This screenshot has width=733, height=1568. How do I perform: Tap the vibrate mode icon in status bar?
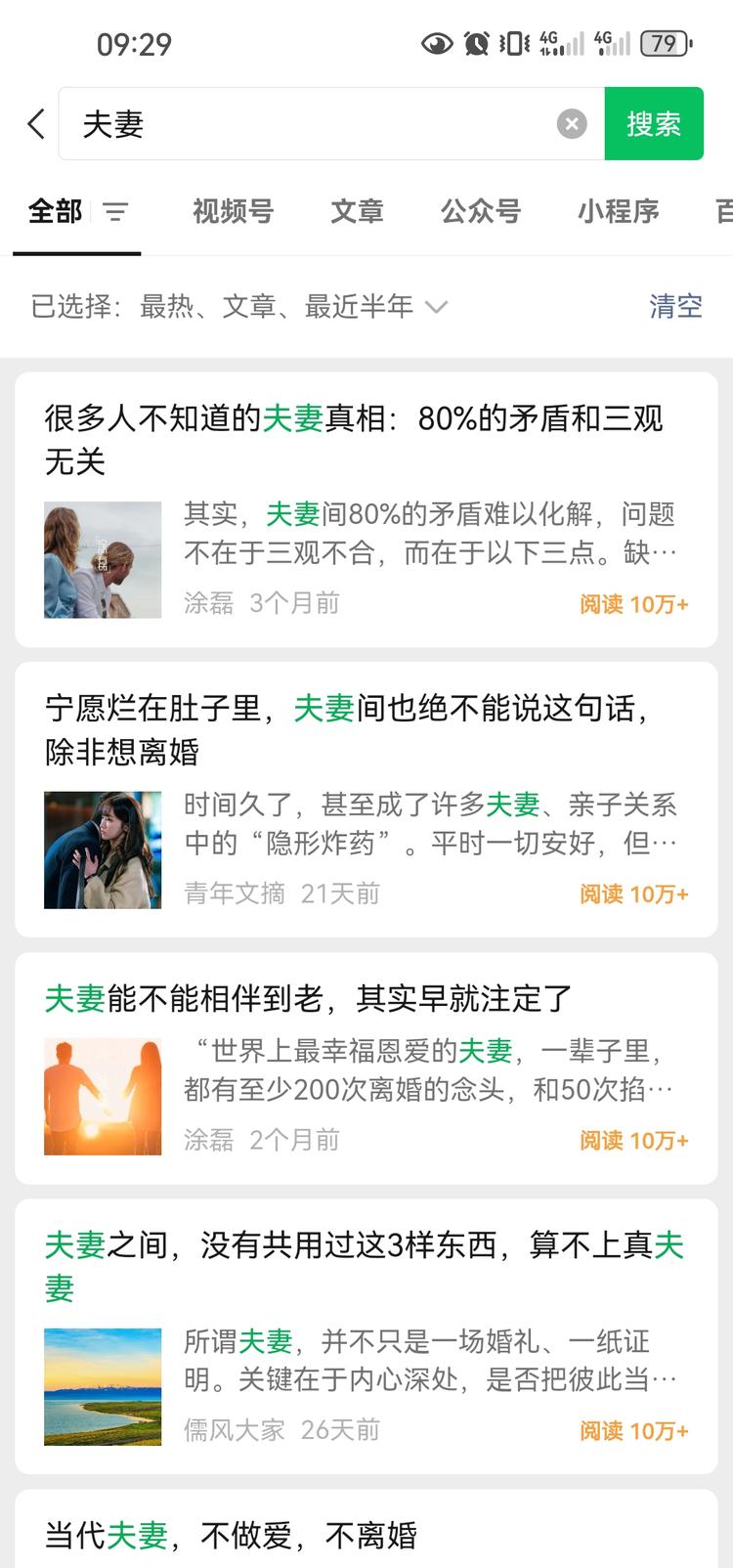coord(512,43)
